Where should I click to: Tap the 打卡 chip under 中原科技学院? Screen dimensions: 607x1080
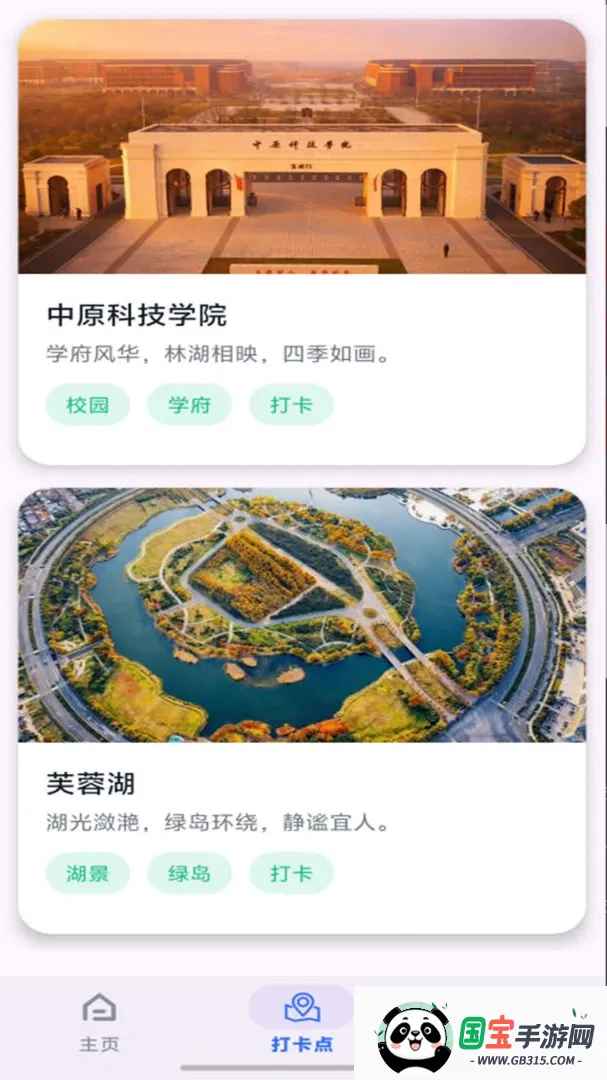click(291, 404)
